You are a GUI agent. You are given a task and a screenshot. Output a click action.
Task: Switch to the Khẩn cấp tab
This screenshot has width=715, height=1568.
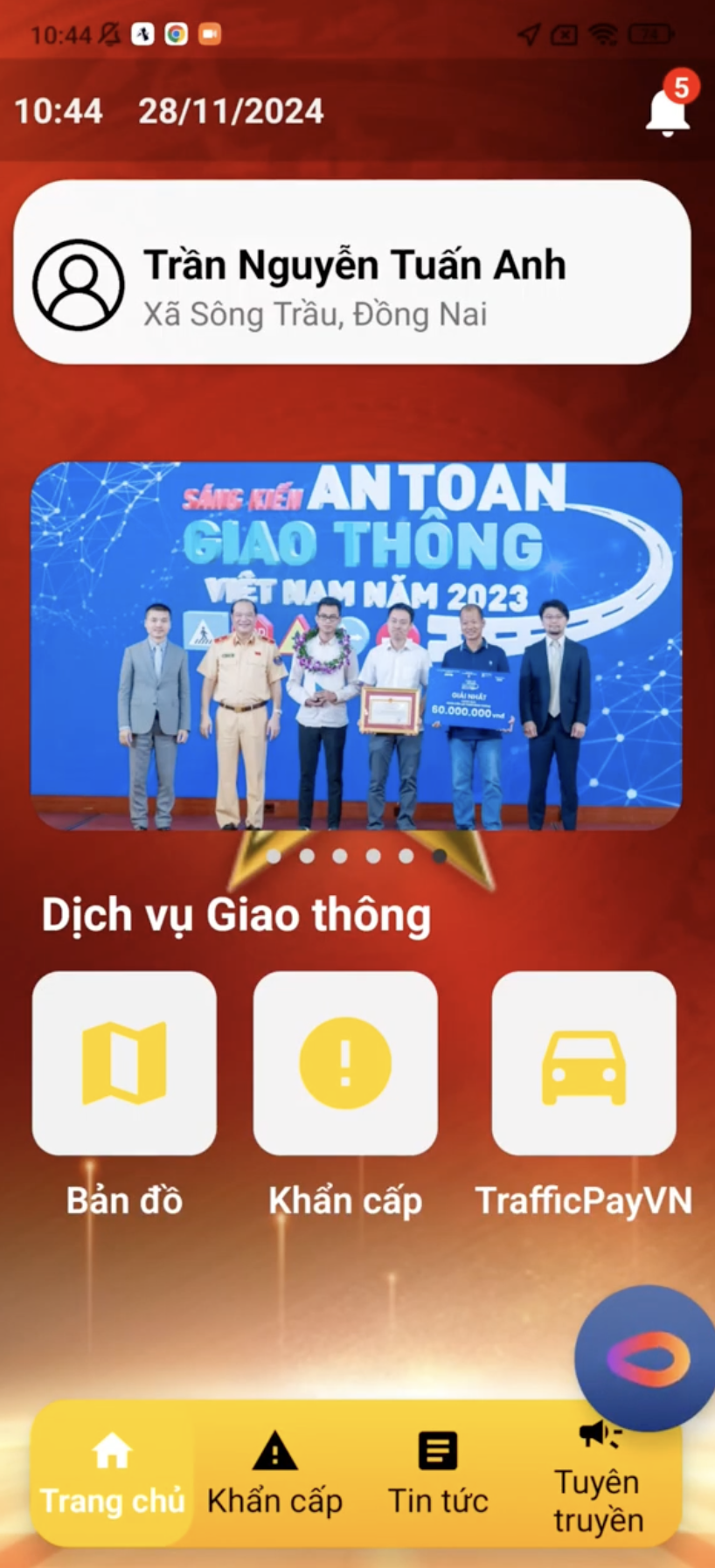[274, 1475]
